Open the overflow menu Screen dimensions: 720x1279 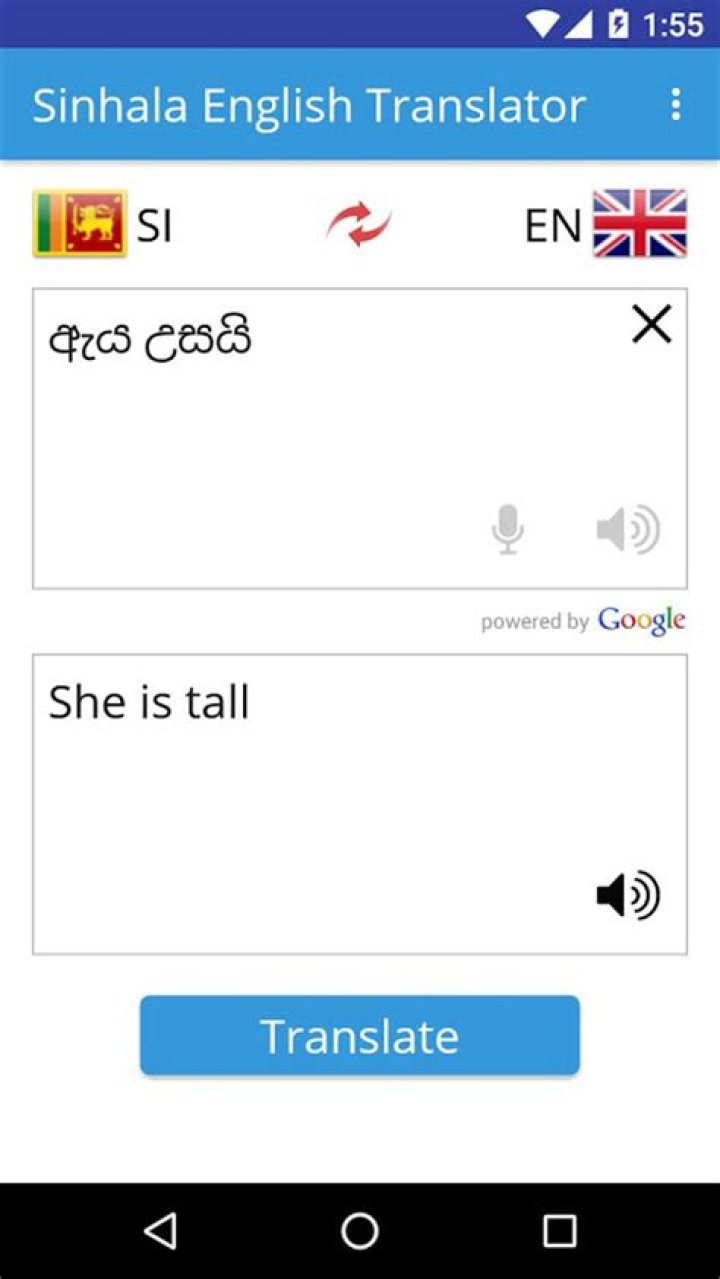tap(676, 104)
